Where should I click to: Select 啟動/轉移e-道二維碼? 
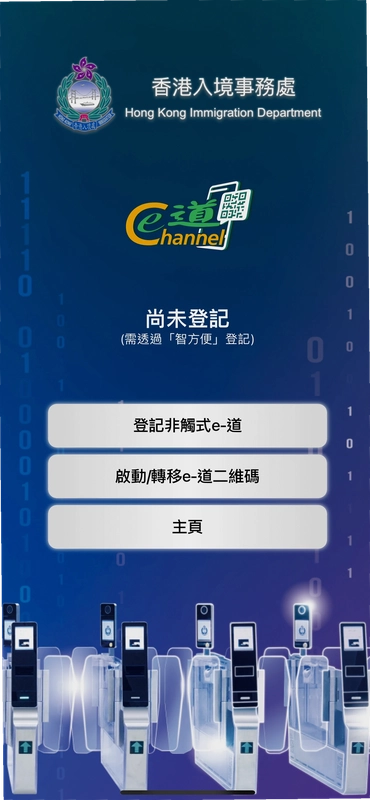click(187, 477)
